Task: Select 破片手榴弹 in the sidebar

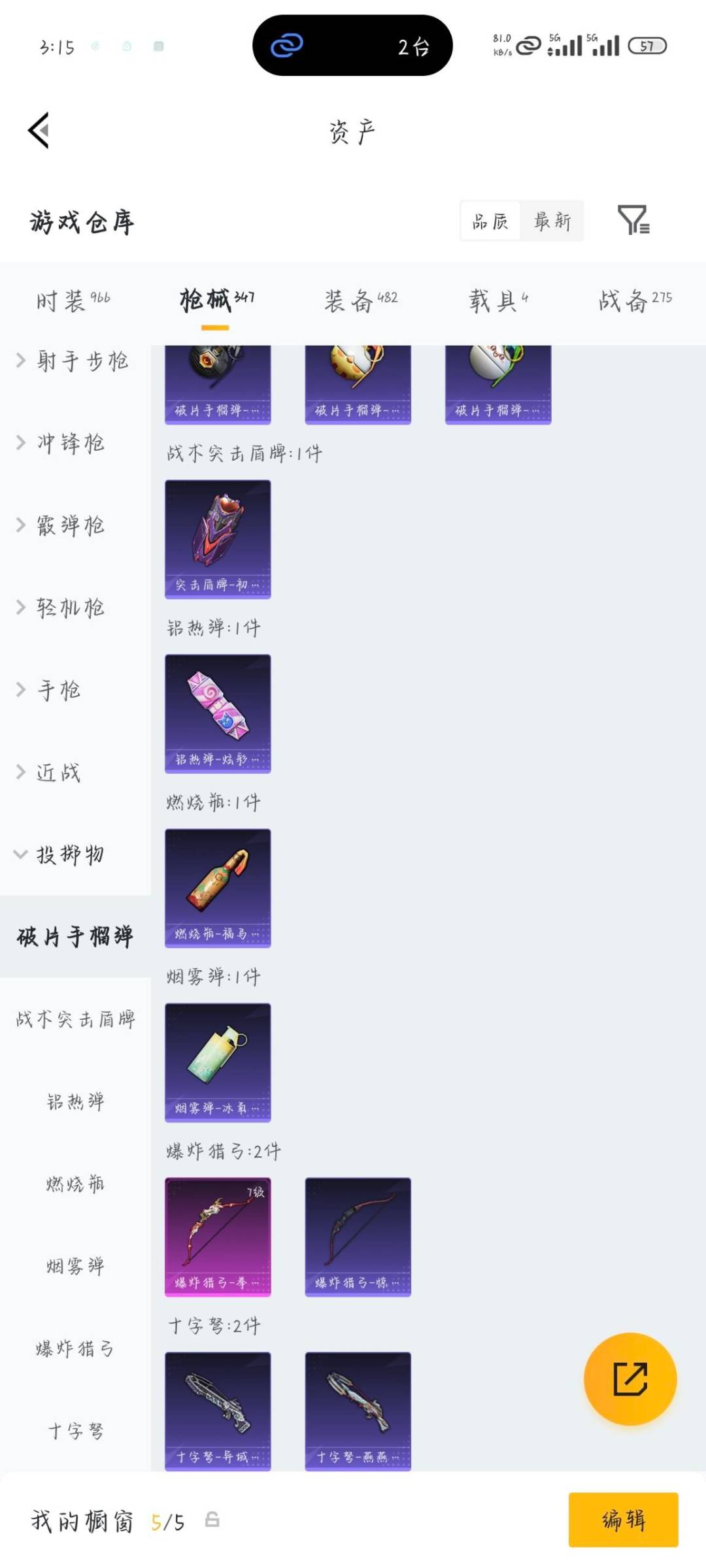Action: click(75, 936)
